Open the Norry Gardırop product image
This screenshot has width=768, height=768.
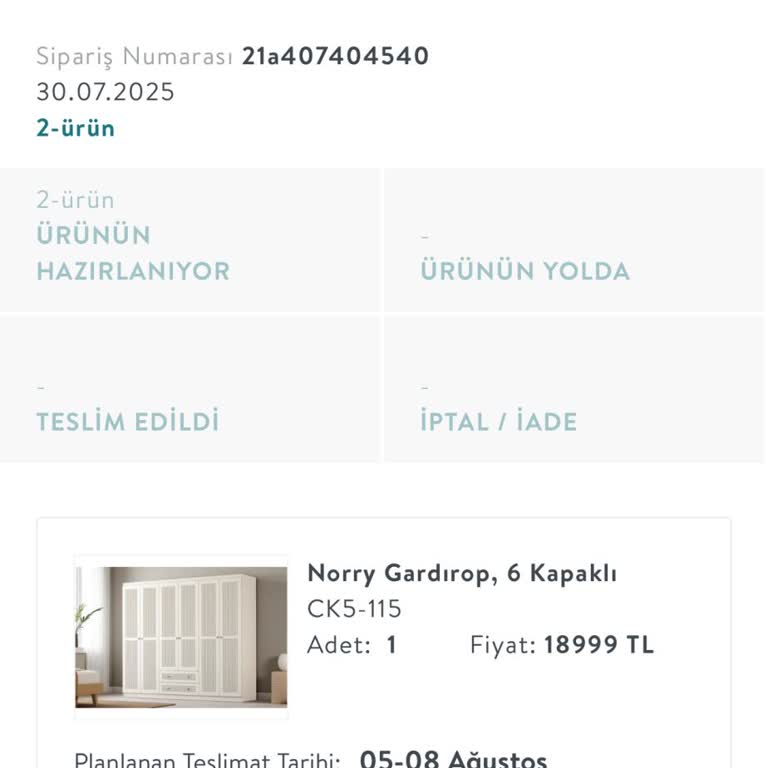[181, 638]
